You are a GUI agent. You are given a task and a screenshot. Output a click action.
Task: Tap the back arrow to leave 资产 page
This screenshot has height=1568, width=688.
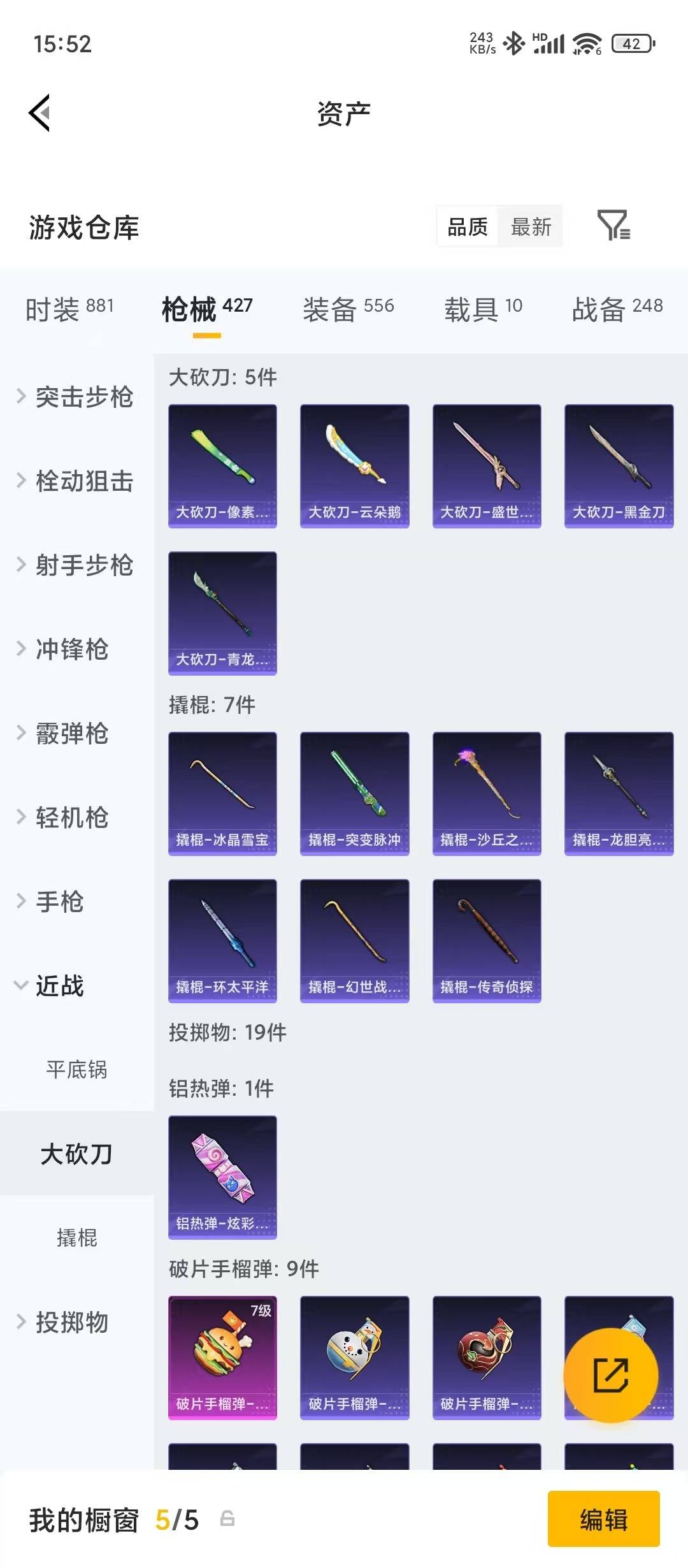coord(39,111)
